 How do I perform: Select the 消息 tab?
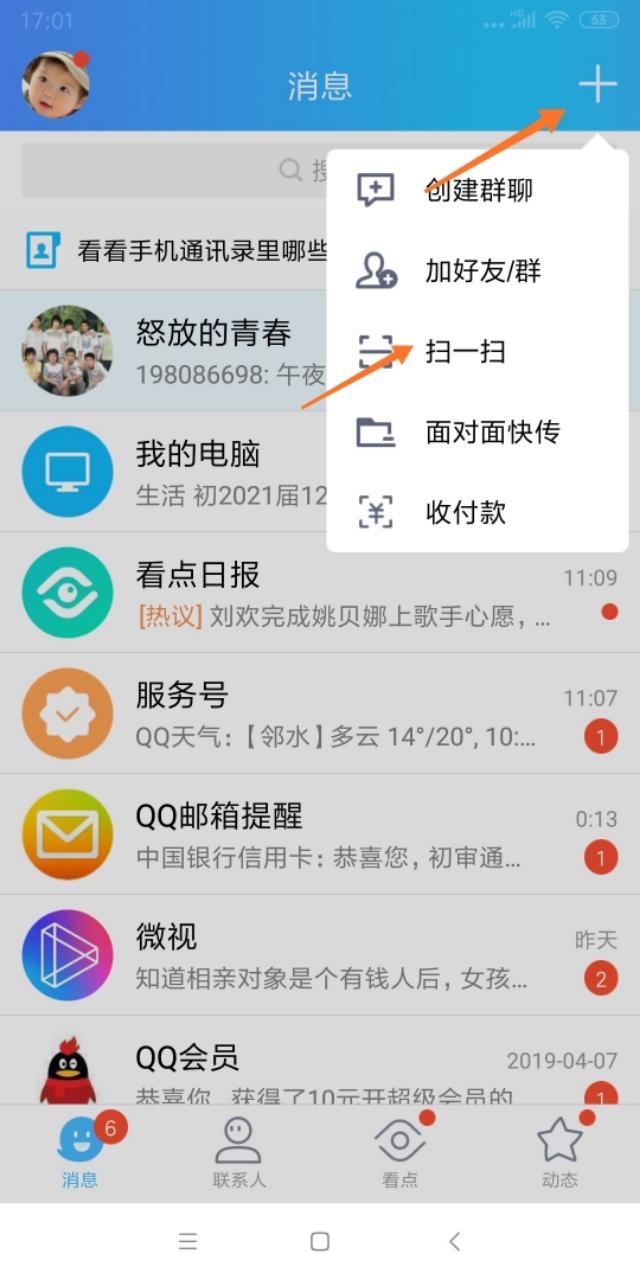click(x=80, y=1153)
